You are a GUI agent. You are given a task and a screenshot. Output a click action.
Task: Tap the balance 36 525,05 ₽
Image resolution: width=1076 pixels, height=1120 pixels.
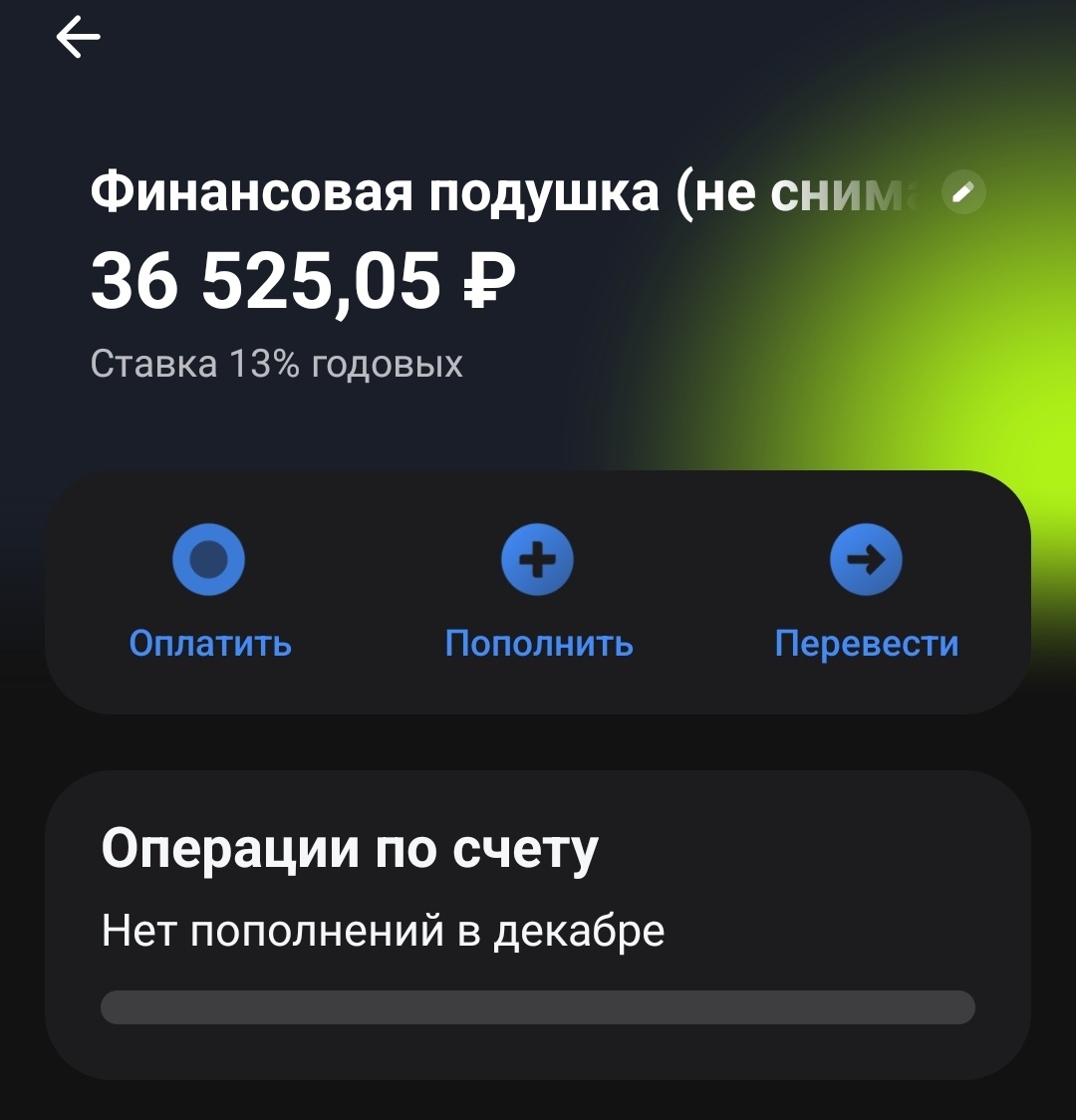click(299, 280)
